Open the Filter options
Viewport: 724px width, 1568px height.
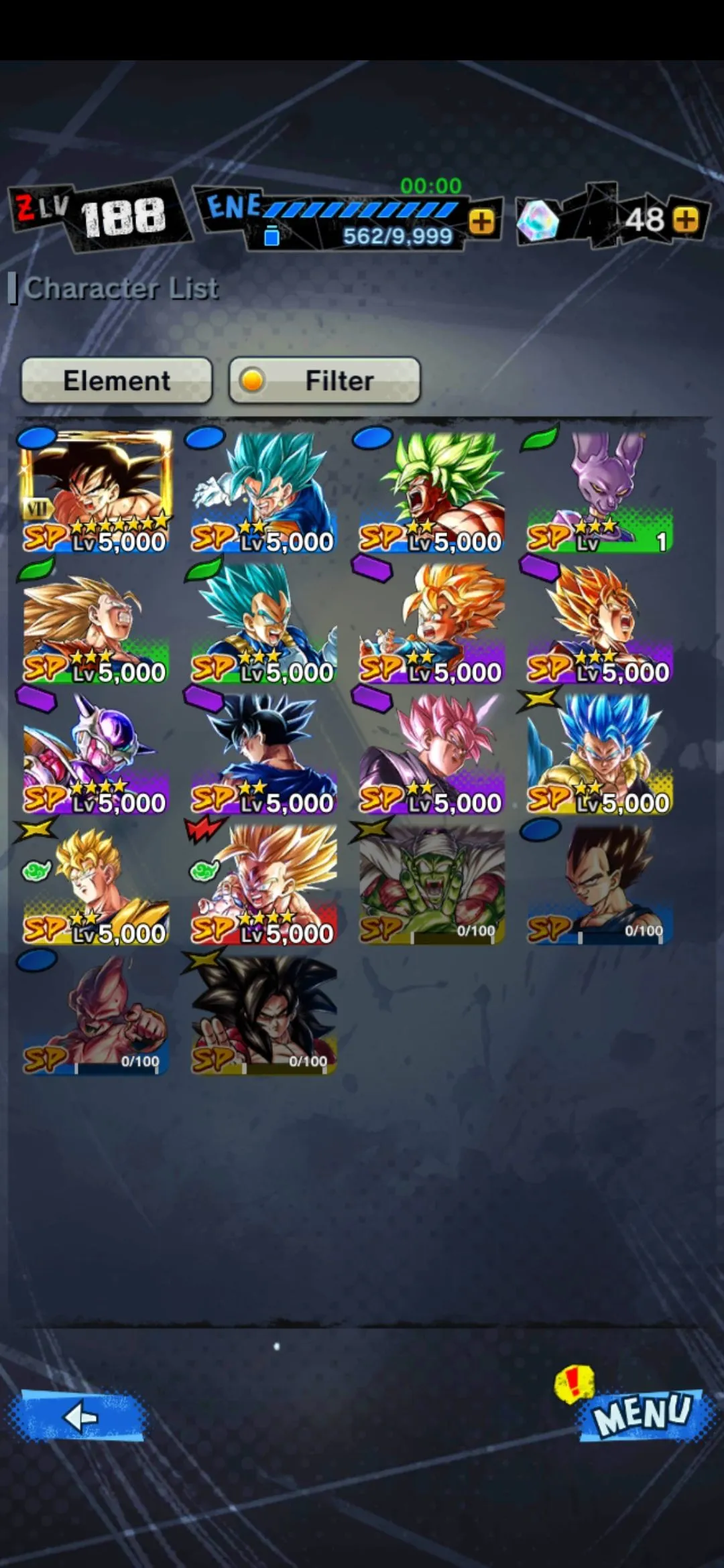click(x=325, y=381)
